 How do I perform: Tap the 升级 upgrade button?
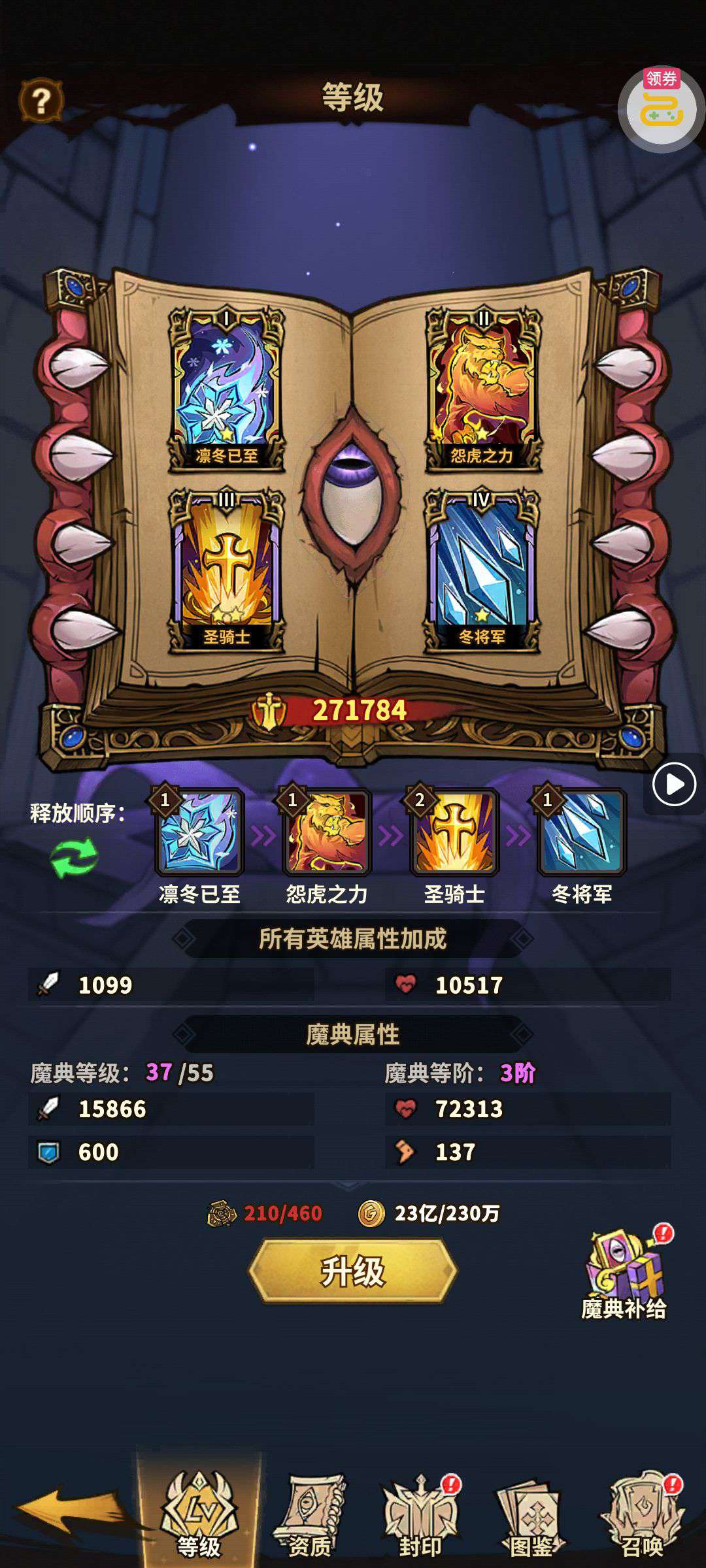(353, 1271)
